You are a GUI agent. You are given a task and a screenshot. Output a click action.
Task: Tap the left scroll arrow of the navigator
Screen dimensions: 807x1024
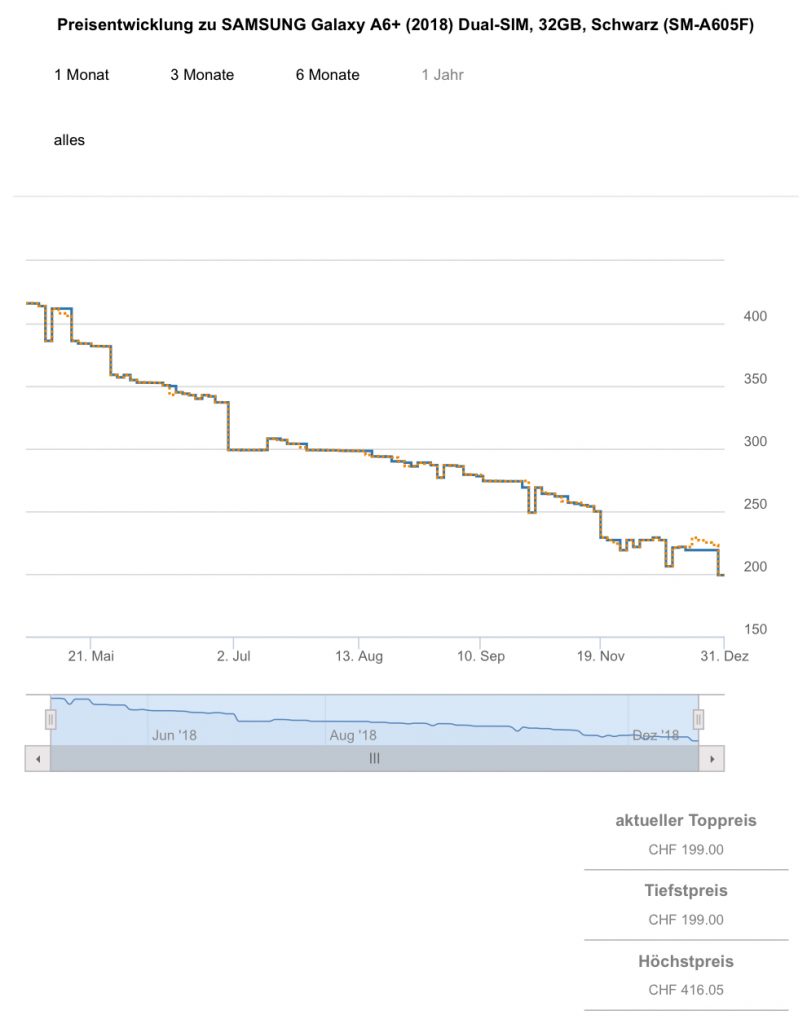coord(37,759)
